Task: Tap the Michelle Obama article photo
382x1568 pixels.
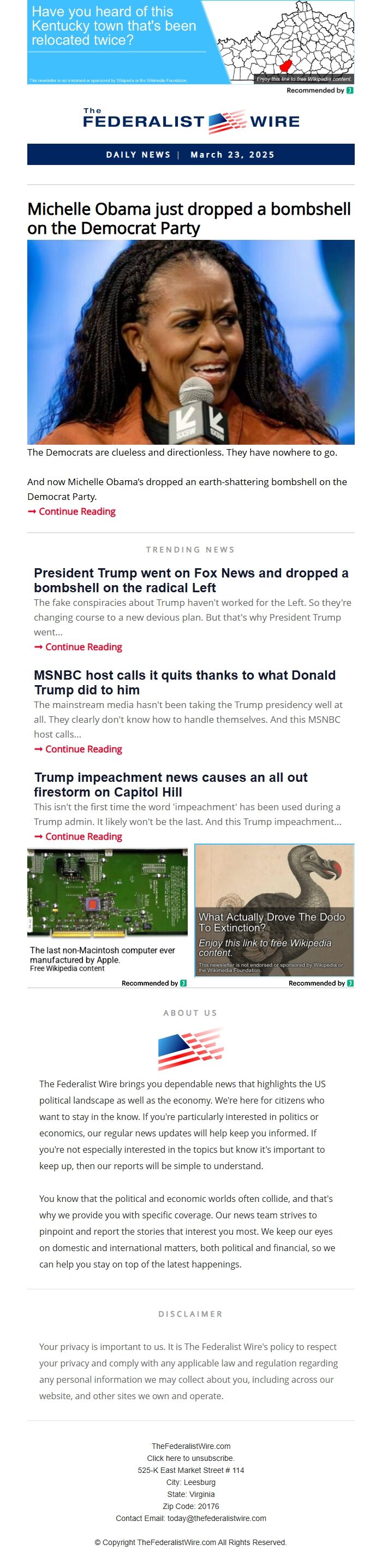Action: click(190, 342)
